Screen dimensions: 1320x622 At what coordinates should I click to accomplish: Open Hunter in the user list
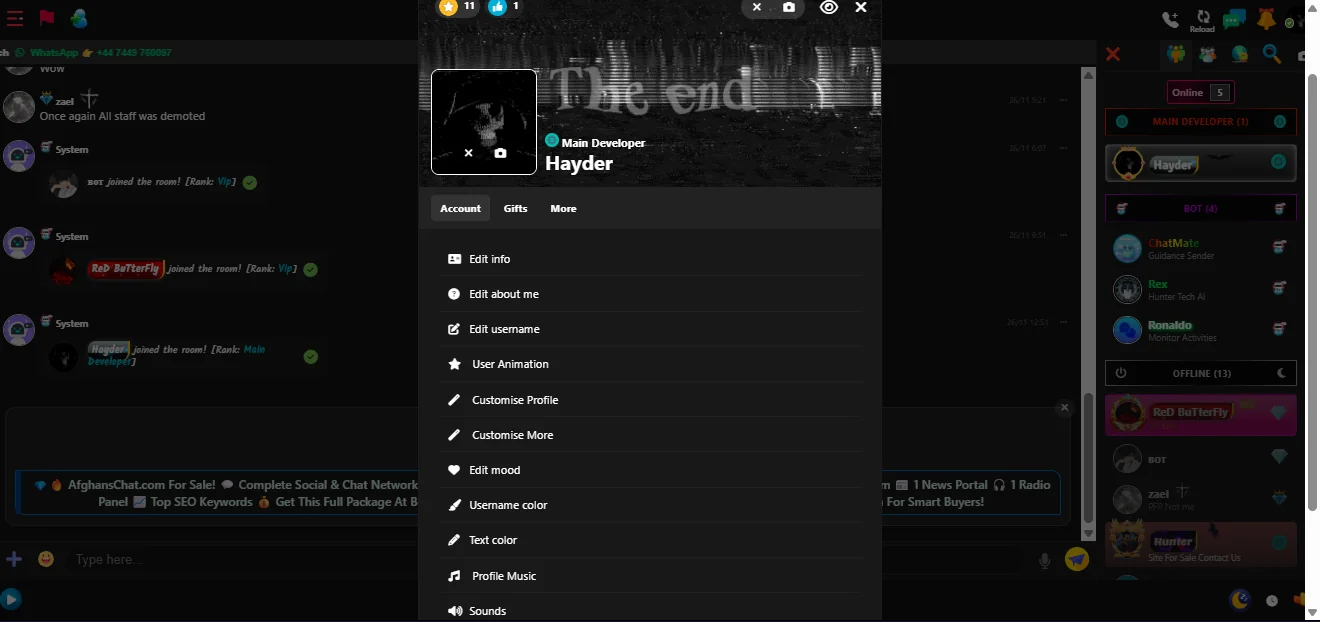coord(1173,542)
